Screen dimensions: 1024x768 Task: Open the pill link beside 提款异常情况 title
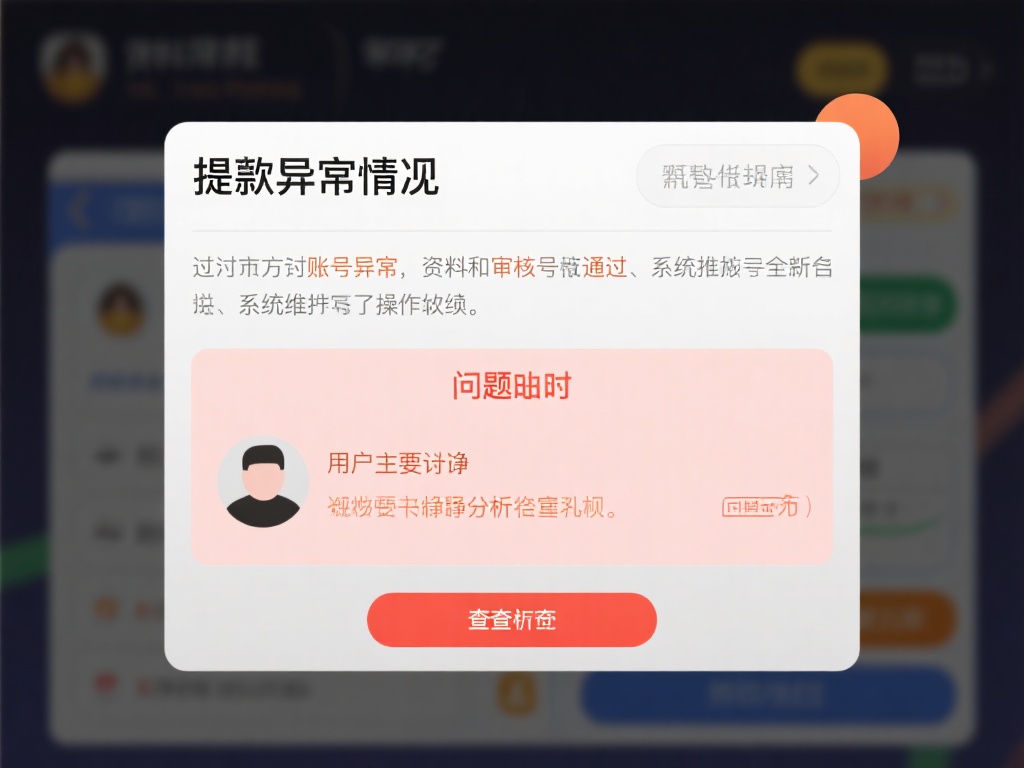coord(738,177)
